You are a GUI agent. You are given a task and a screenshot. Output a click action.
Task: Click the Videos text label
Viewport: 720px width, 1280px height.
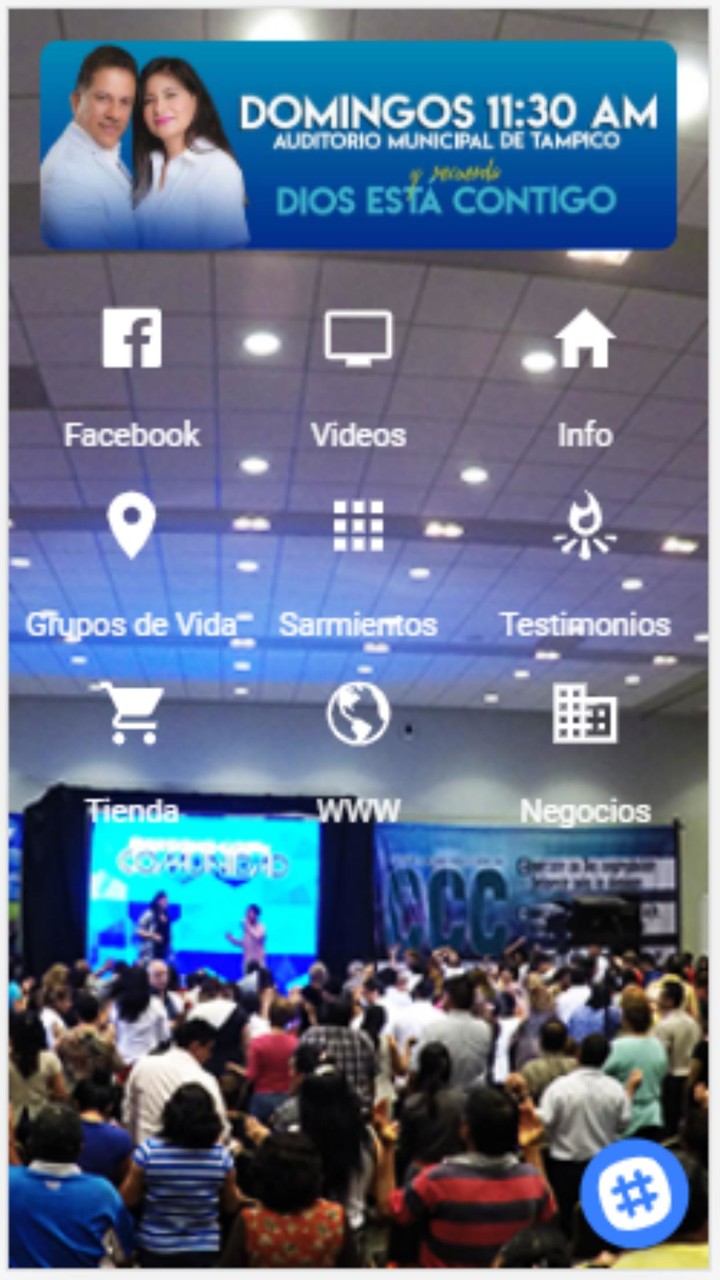pos(358,435)
